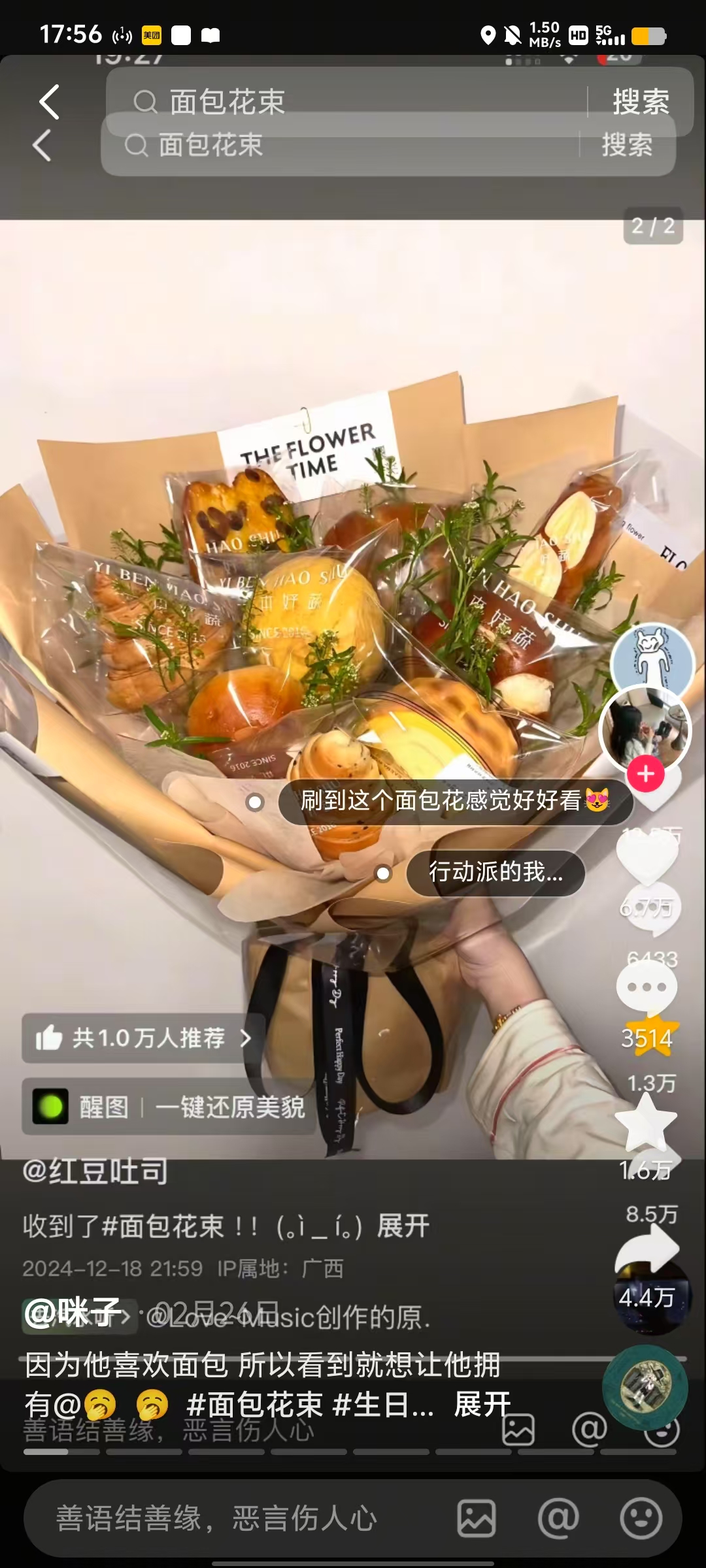Tap the 行动派的我 tag bubble
Viewport: 706px width, 1568px height.
495,872
